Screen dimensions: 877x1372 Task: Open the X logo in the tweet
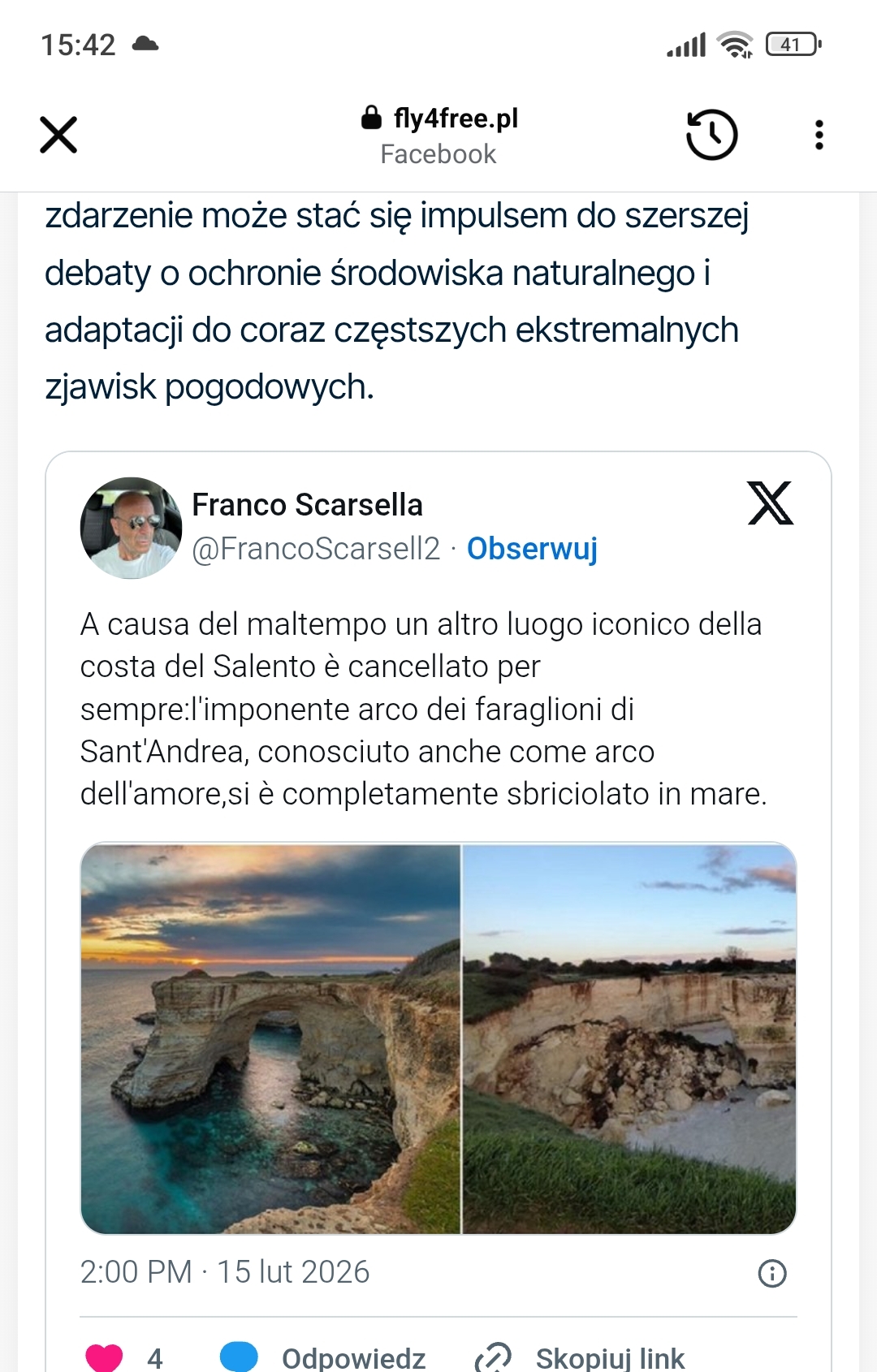tap(770, 504)
